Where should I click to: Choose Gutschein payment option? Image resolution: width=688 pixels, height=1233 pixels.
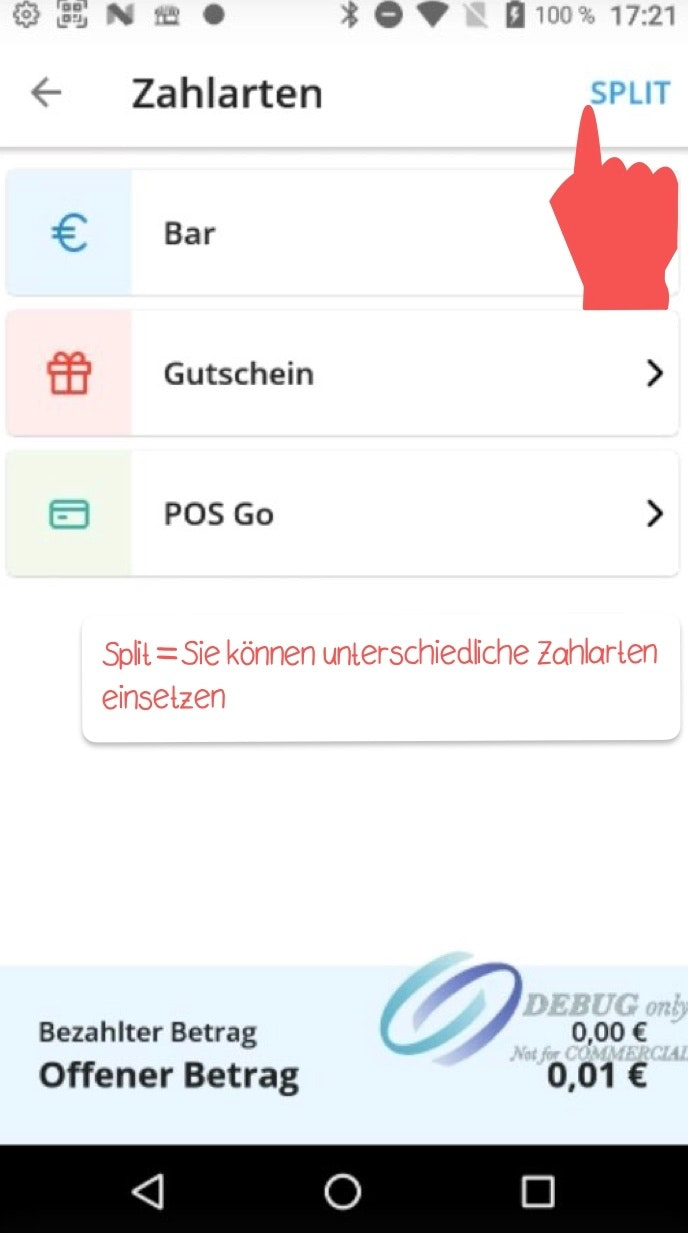[342, 374]
